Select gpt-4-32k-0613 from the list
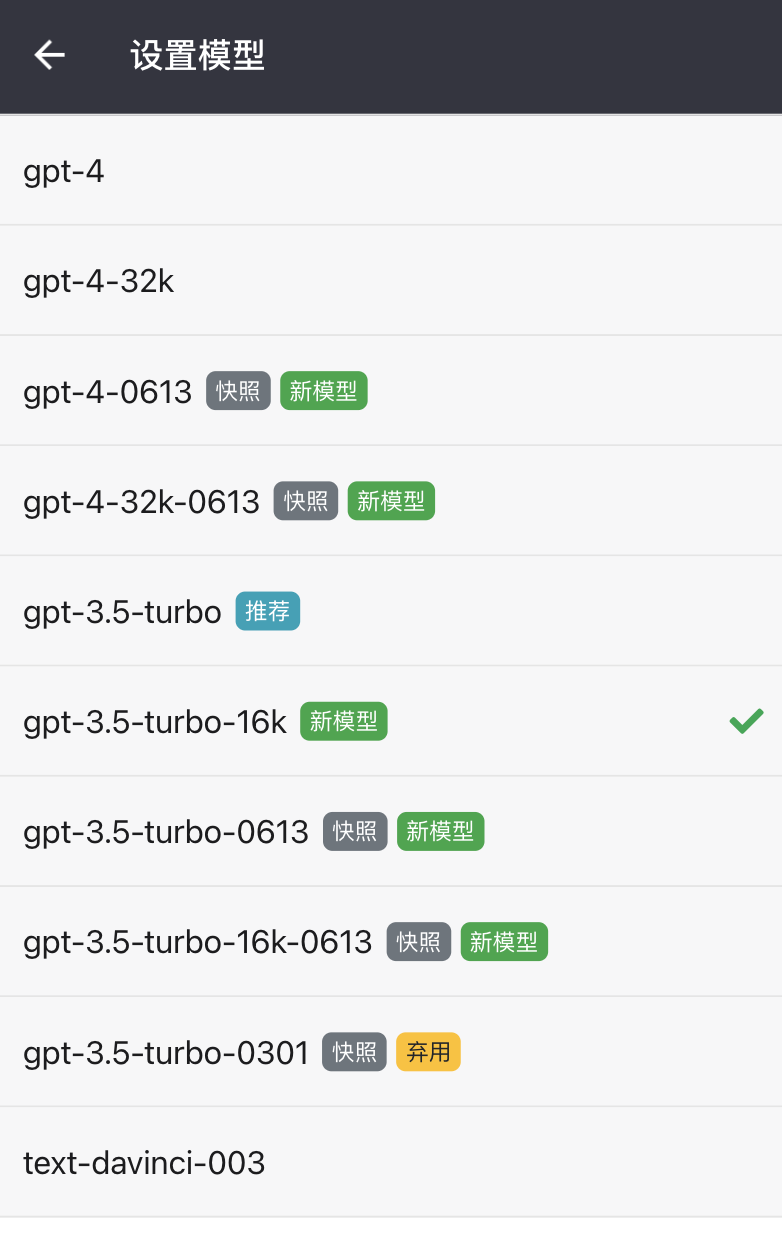 coord(141,502)
